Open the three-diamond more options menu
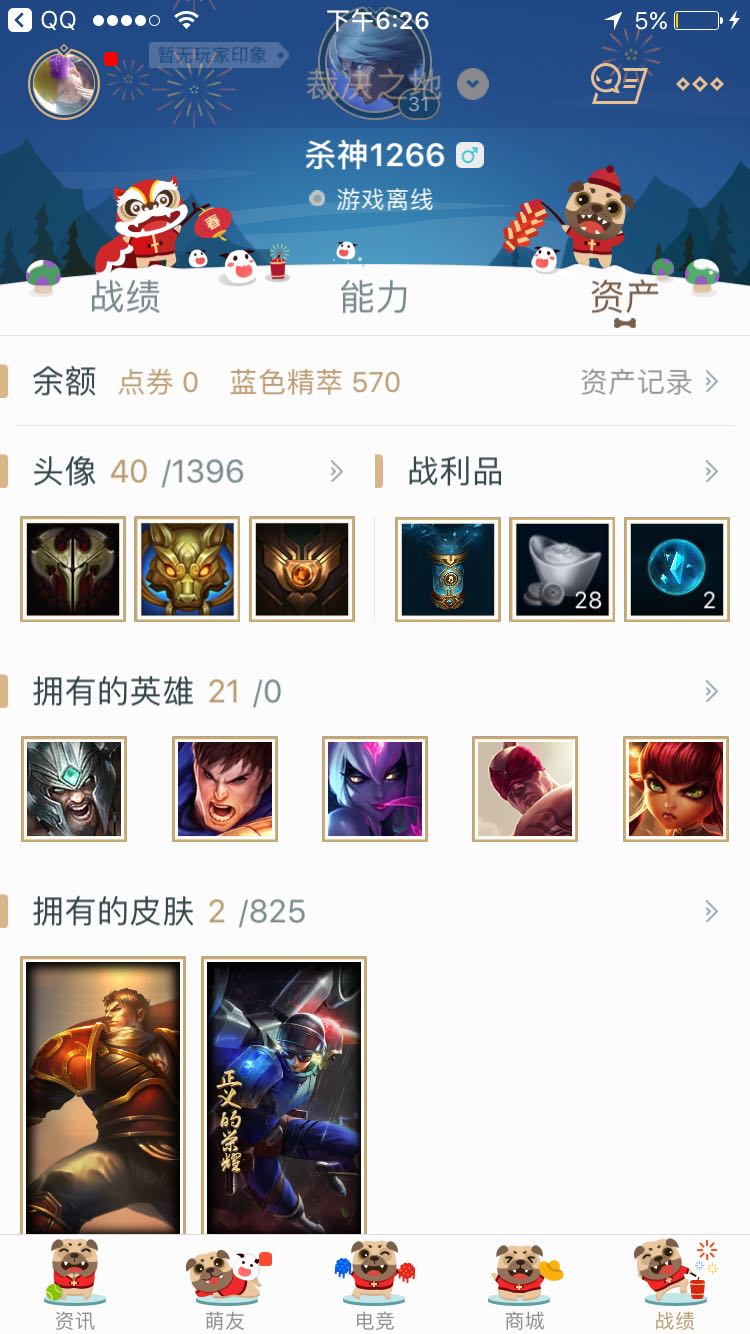The width and height of the screenshot is (750, 1334). (699, 84)
